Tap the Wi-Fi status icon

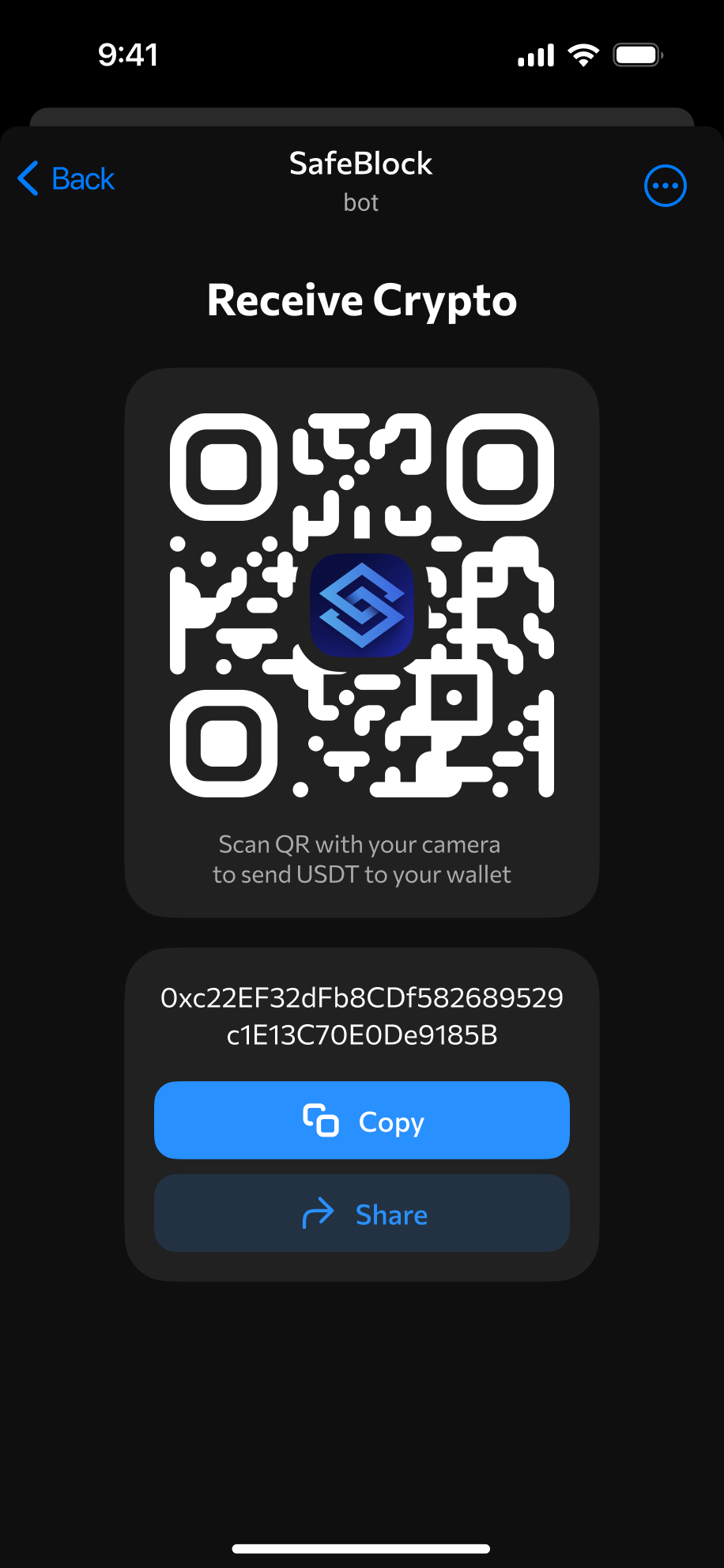tap(583, 54)
